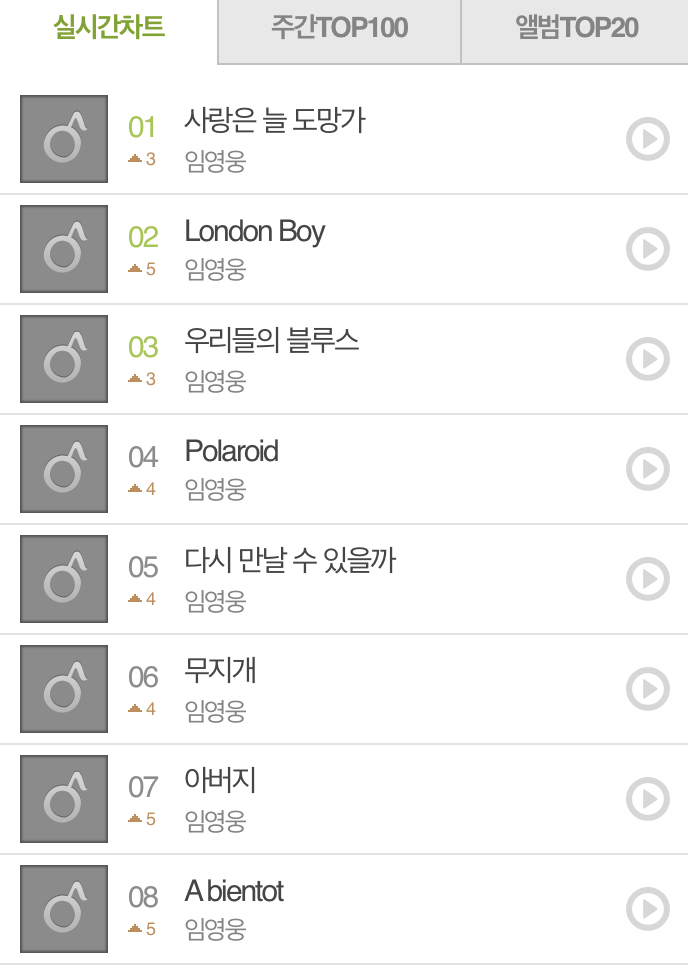Play 다시 만날 수 있을까

(x=647, y=579)
